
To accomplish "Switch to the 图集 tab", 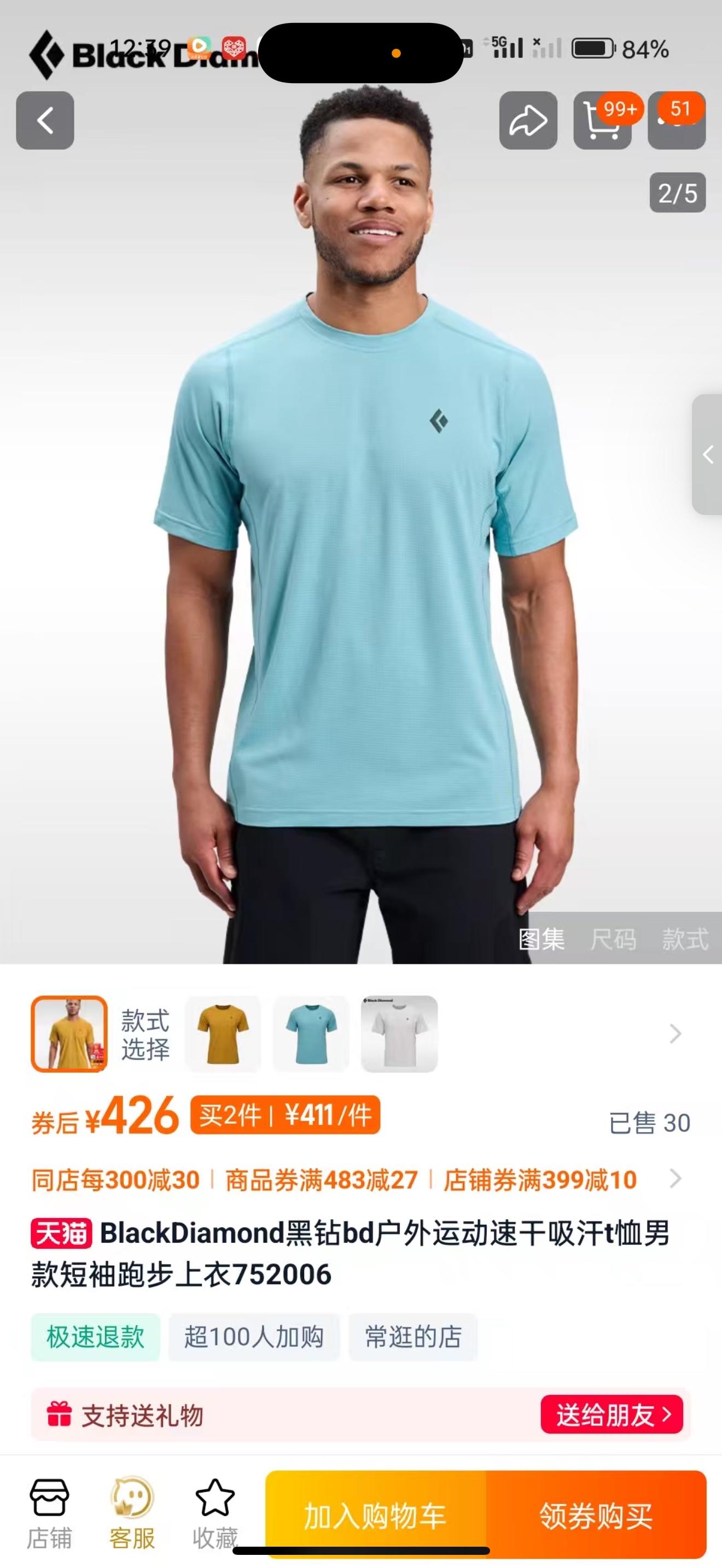I will [x=541, y=939].
